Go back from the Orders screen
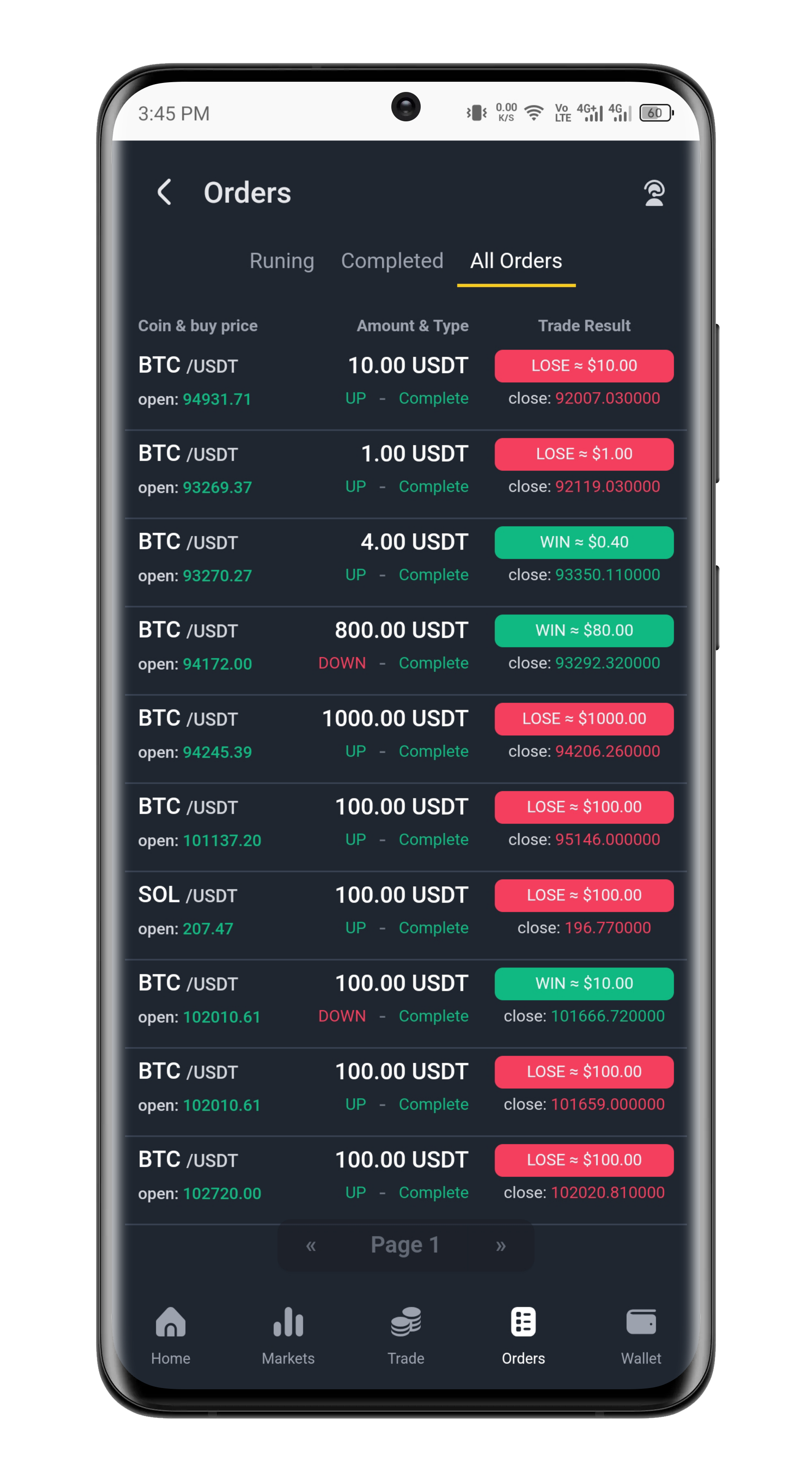 point(164,192)
